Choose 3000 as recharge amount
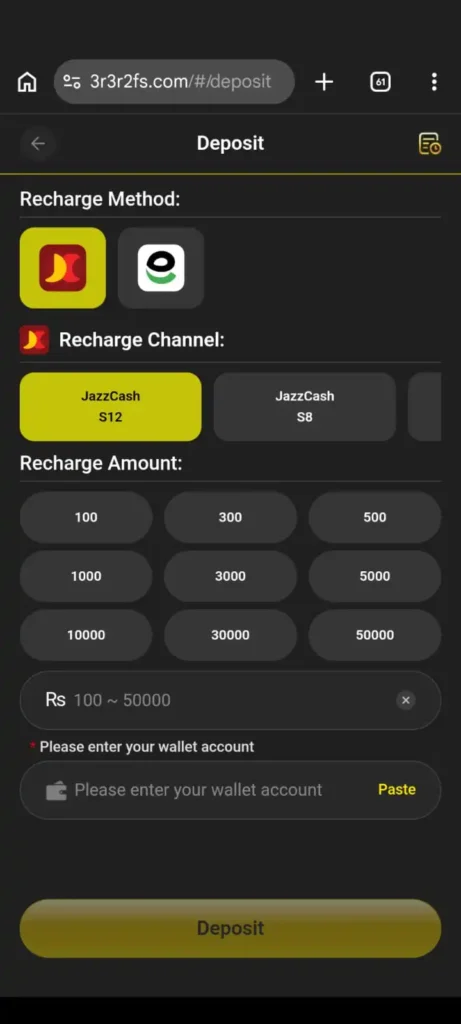Image resolution: width=461 pixels, height=1024 pixels. click(230, 576)
